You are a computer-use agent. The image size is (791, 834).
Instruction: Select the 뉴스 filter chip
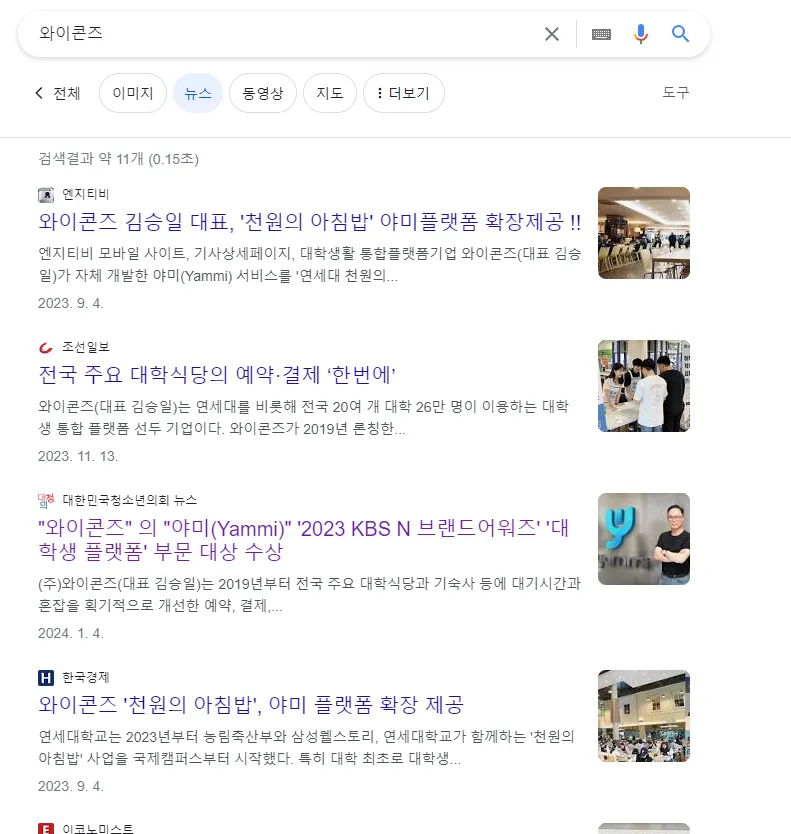(x=197, y=93)
